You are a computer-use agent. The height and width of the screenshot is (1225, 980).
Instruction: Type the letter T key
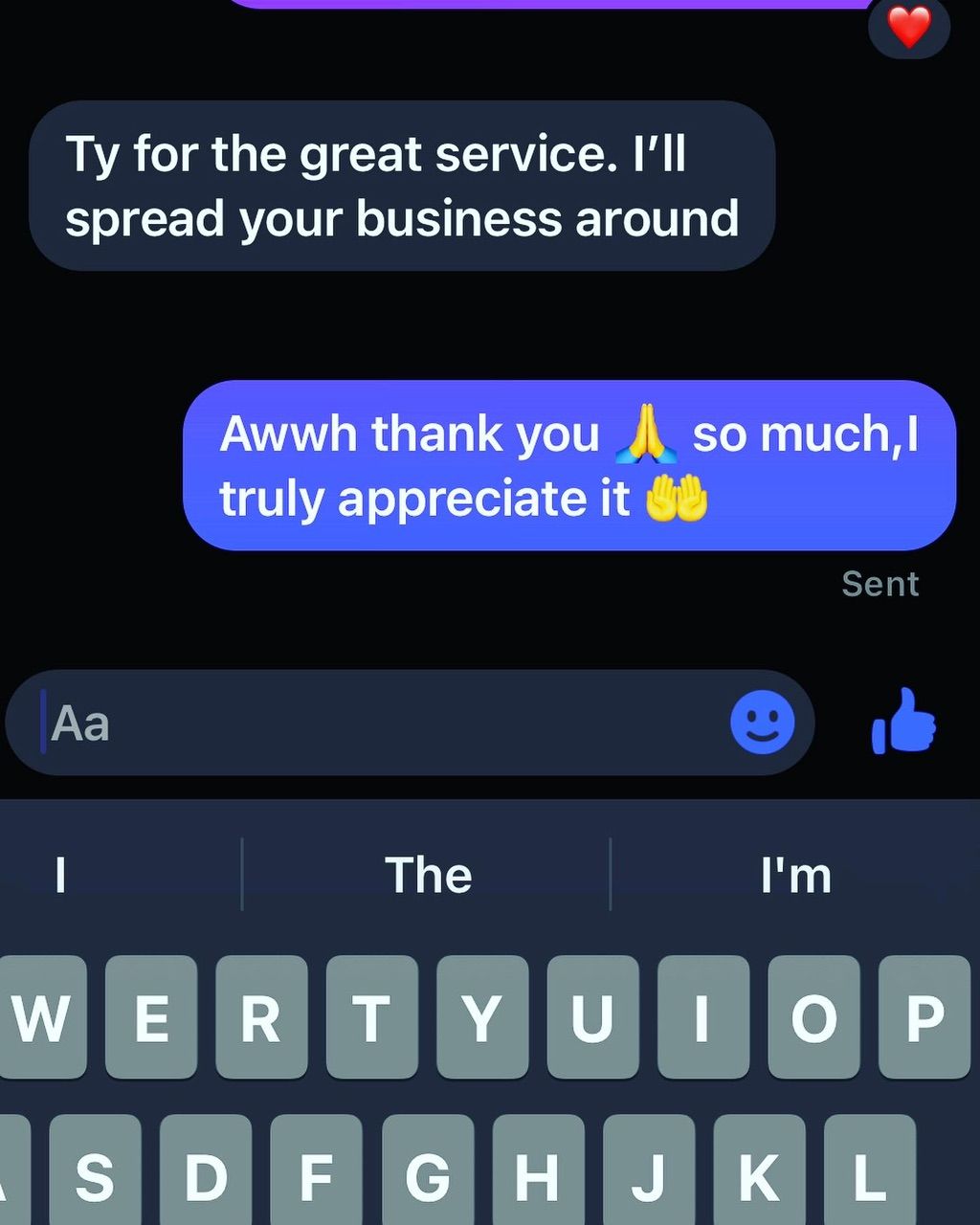371,1017
